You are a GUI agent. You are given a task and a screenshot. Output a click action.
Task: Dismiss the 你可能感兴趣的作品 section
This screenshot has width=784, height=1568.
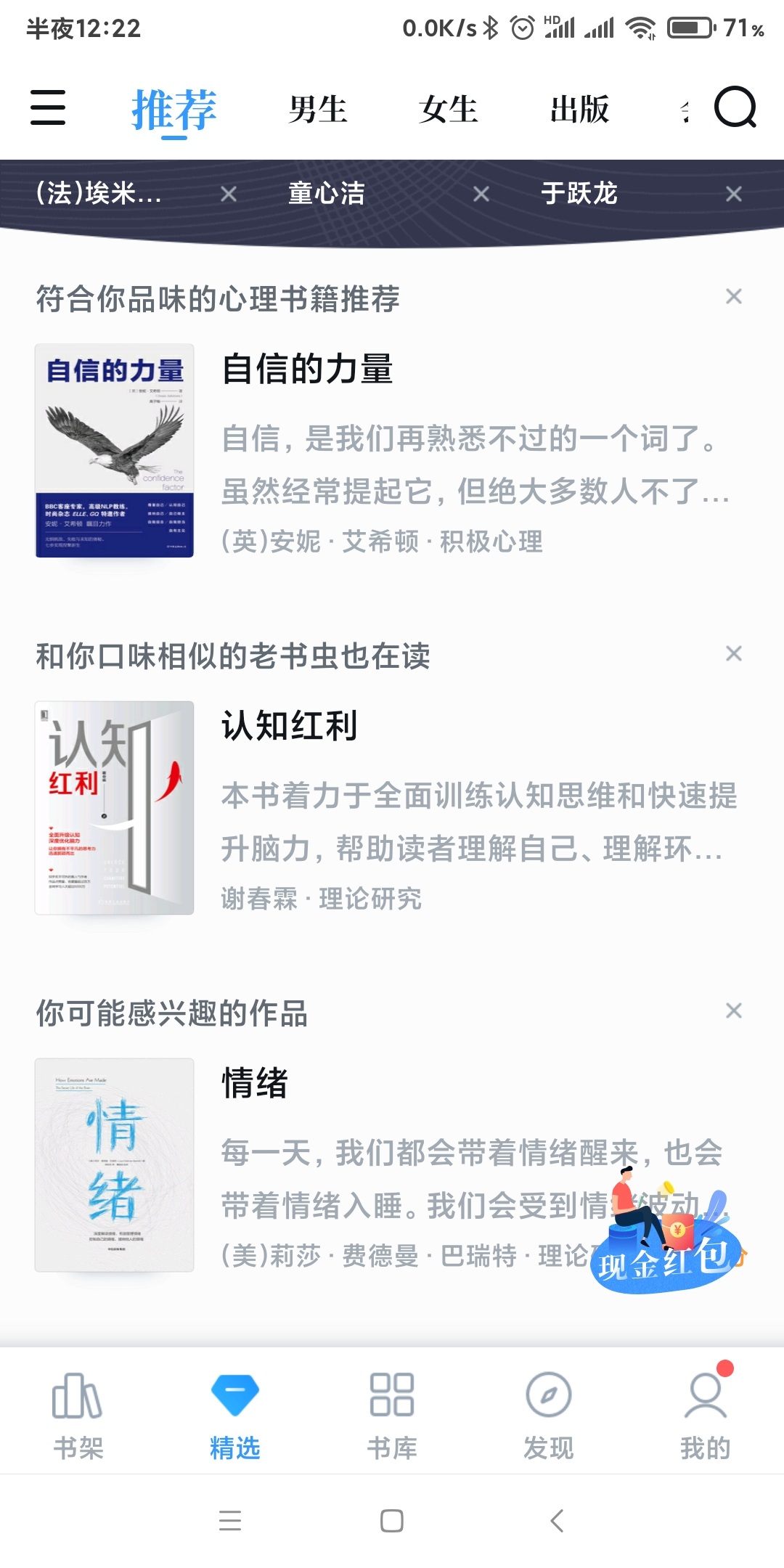[733, 1010]
